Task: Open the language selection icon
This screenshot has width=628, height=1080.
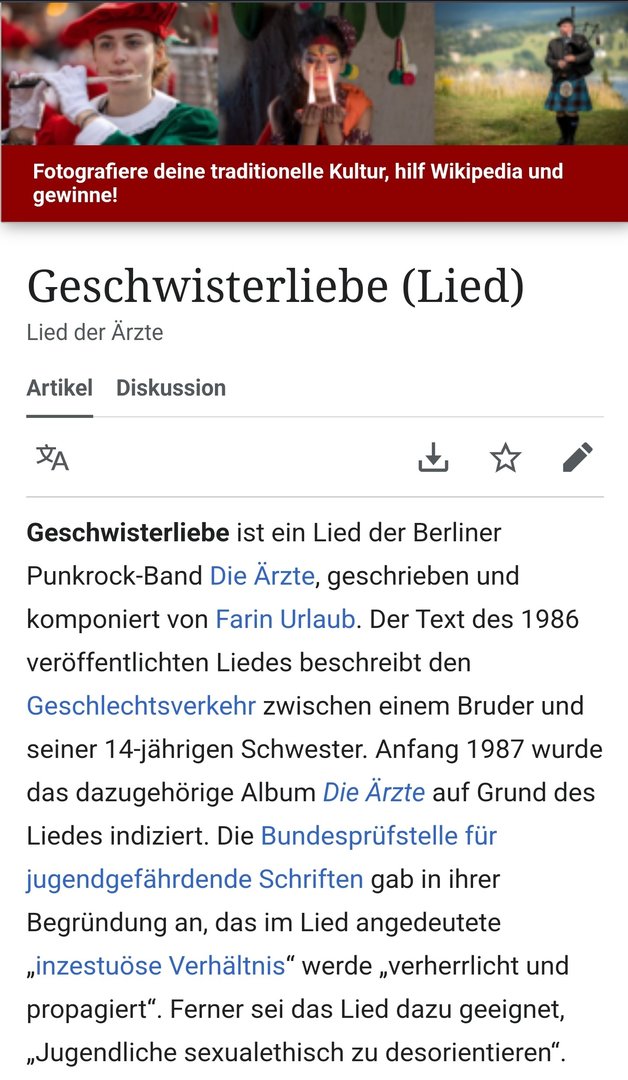Action: coord(52,458)
